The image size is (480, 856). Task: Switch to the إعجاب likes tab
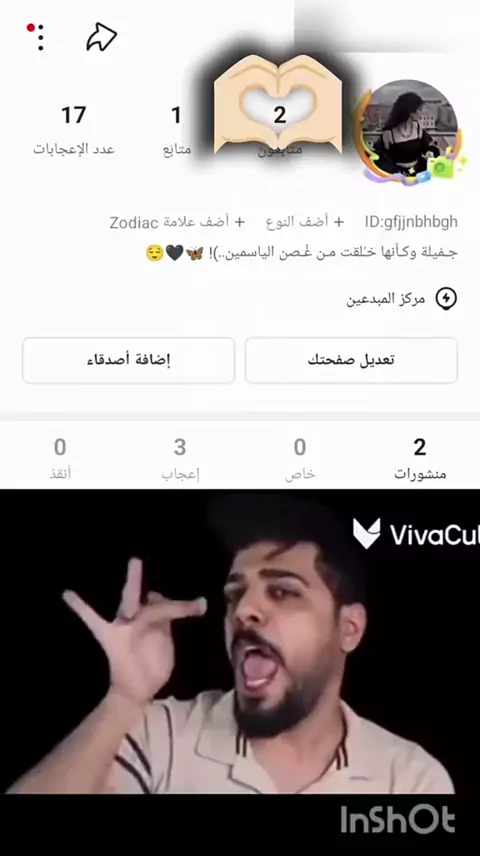tap(180, 459)
